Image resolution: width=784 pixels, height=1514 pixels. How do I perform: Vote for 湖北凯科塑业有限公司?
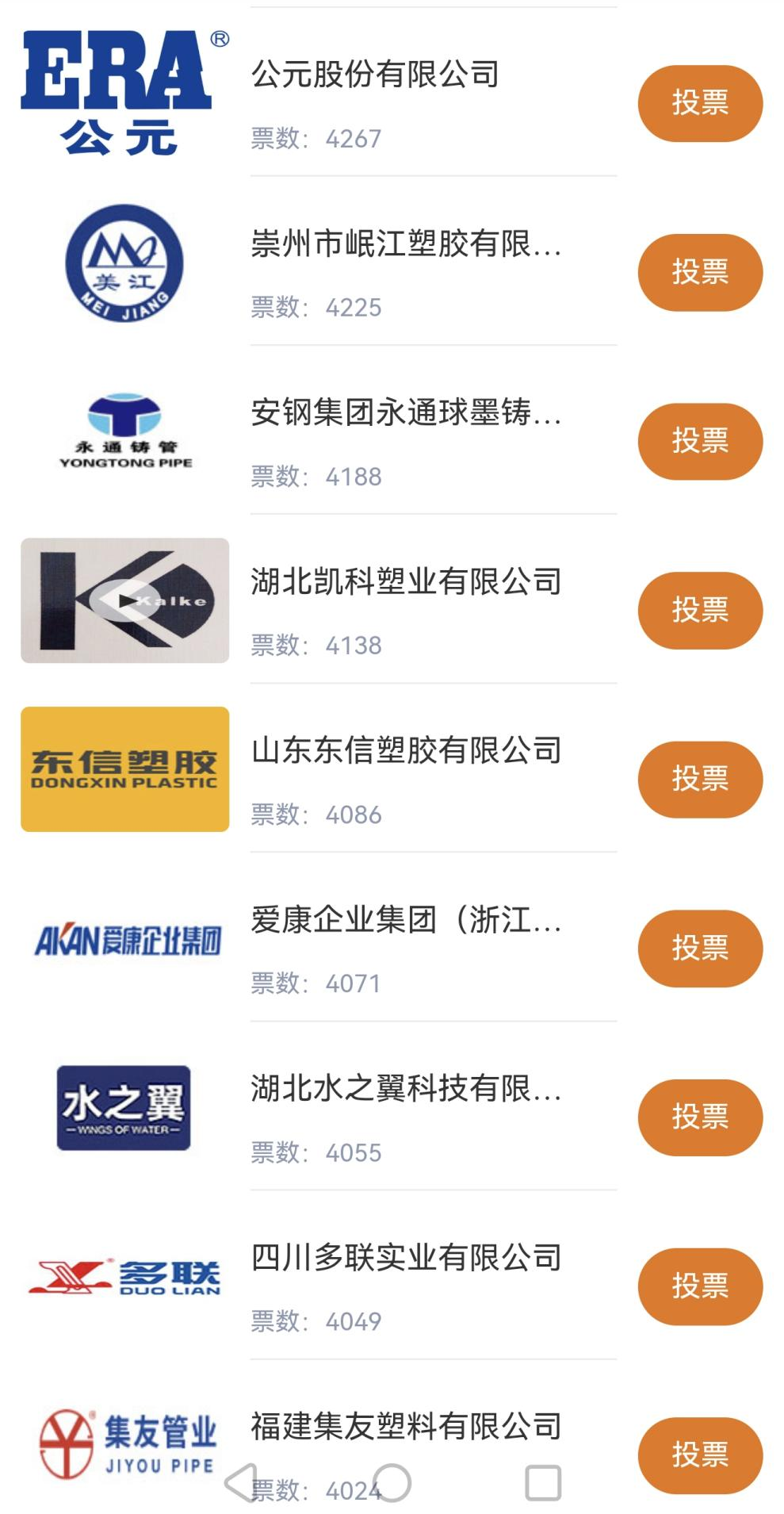[x=699, y=610]
